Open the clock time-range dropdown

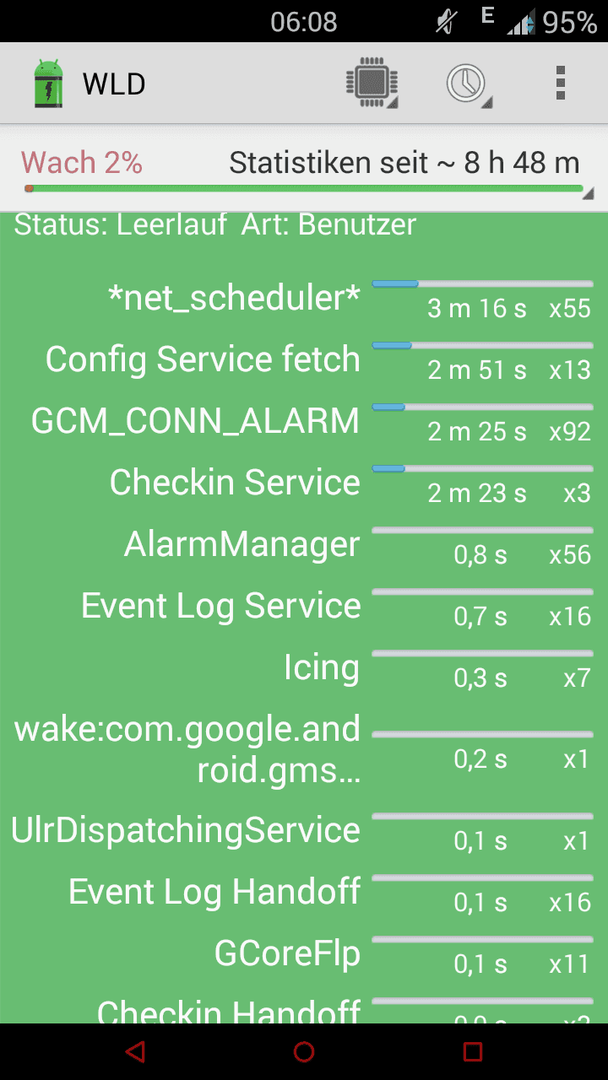point(468,83)
